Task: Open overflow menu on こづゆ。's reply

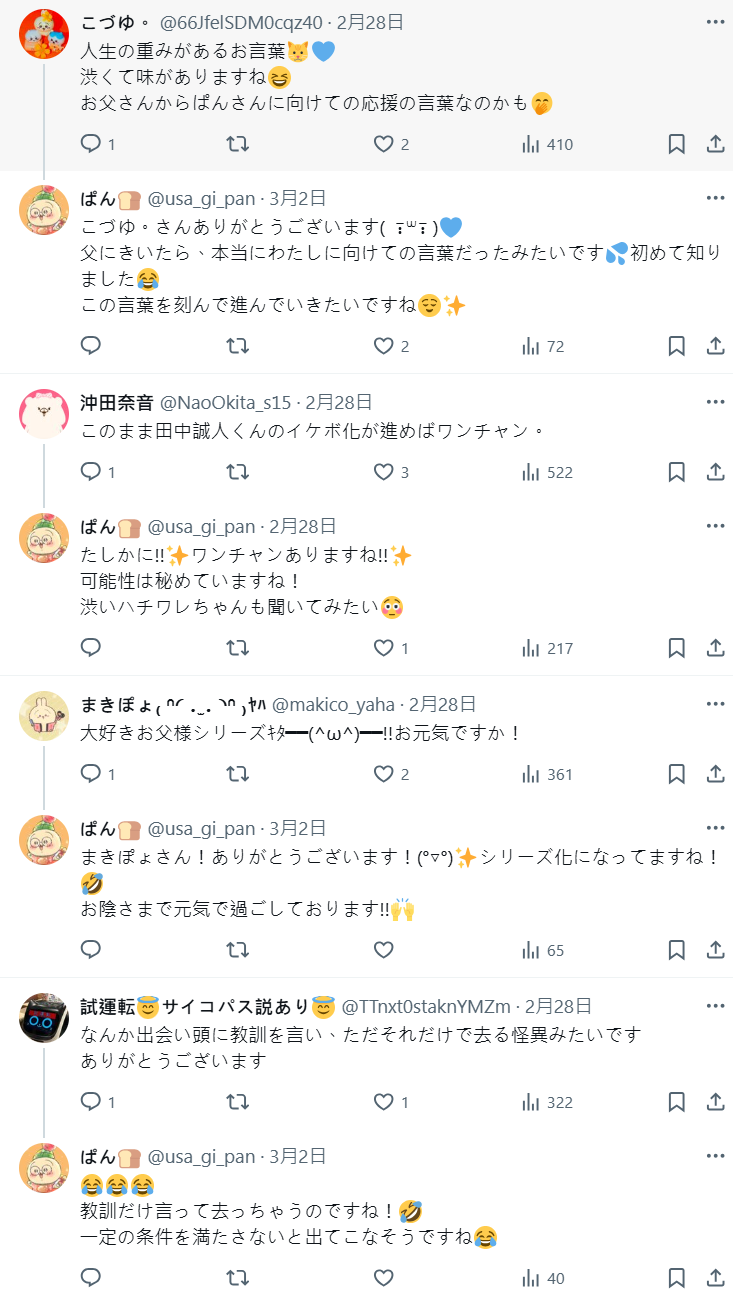Action: (x=715, y=21)
